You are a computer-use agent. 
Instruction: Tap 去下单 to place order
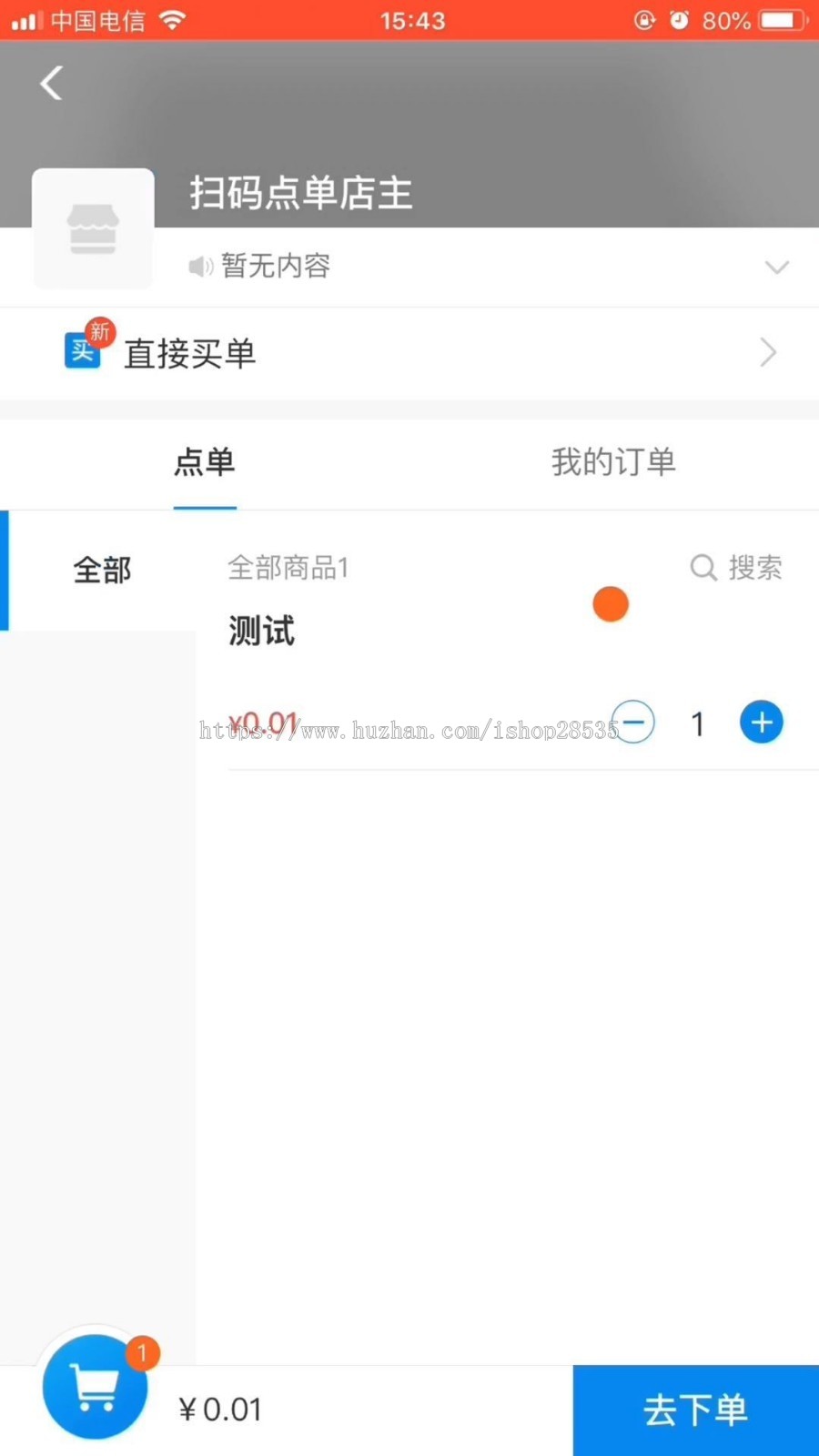point(696,1410)
